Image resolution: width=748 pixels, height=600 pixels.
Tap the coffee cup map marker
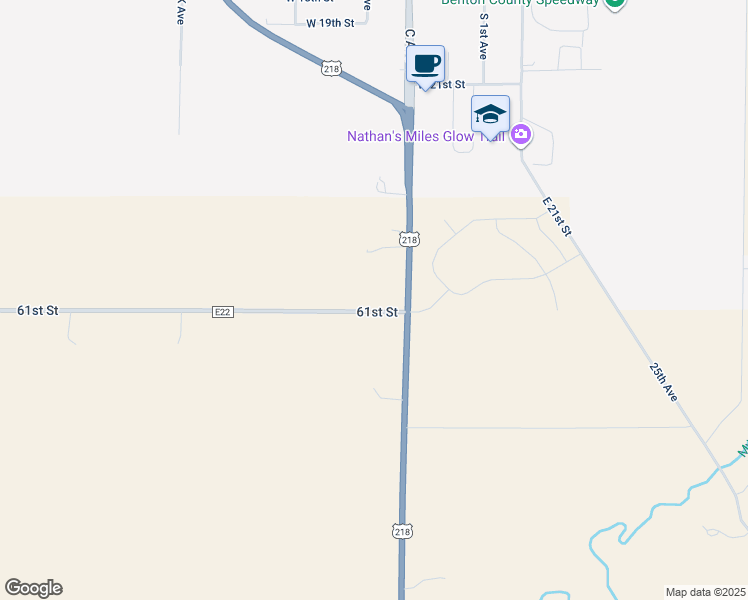click(x=426, y=65)
